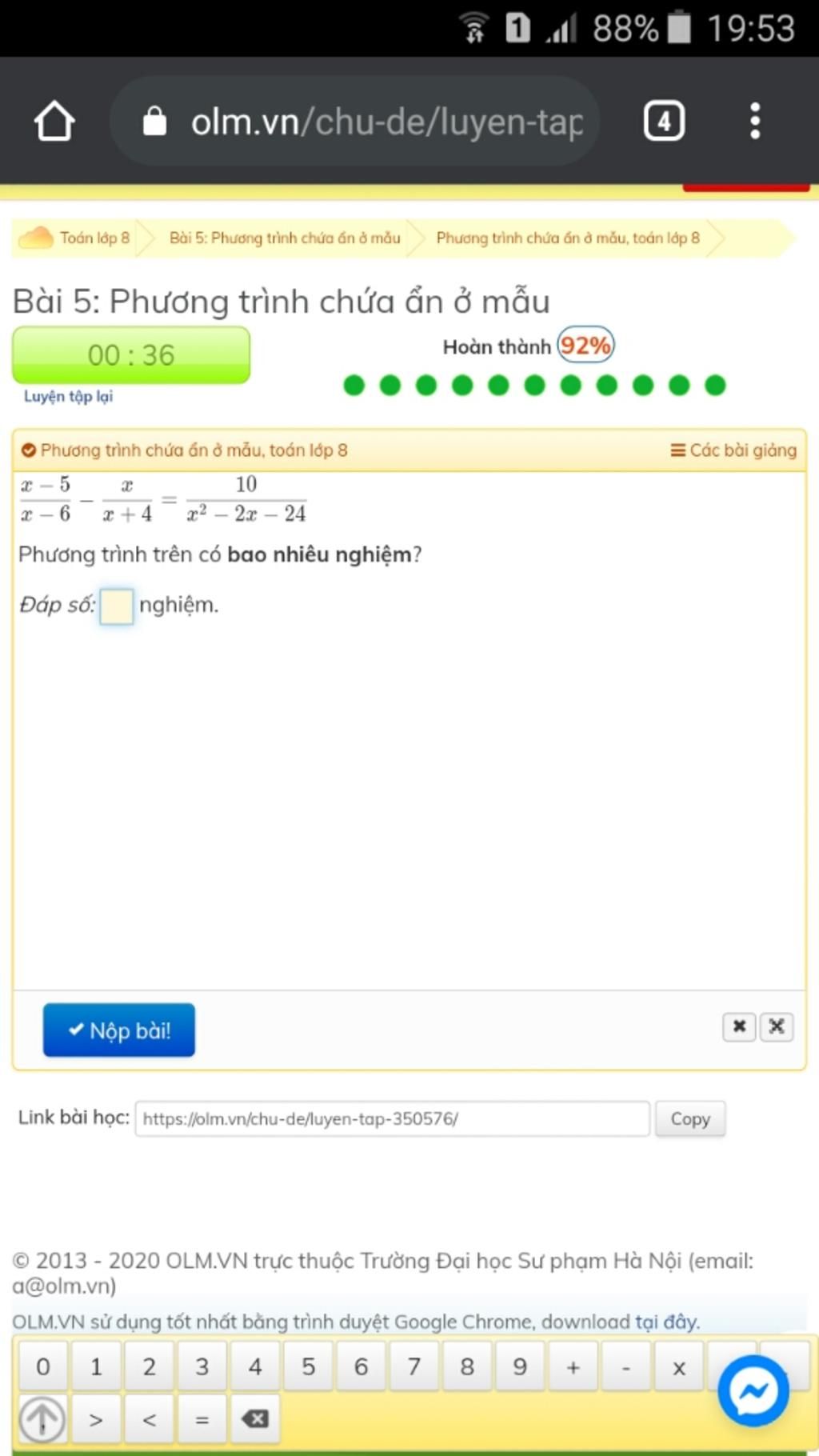Tap the 0 key on the number pad

(43, 1367)
